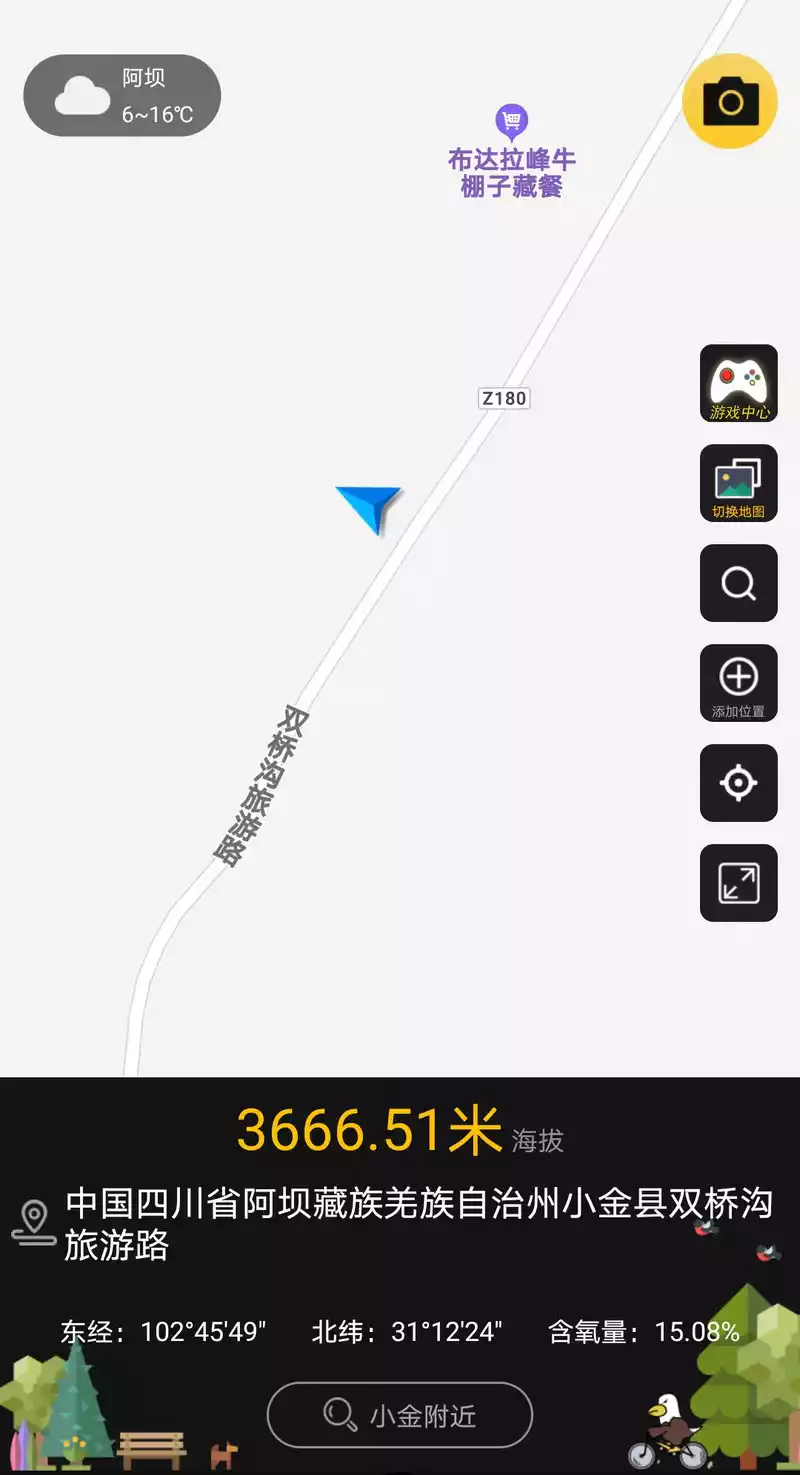Expand the map to fullscreen
Image resolution: width=800 pixels, height=1475 pixels.
point(738,883)
